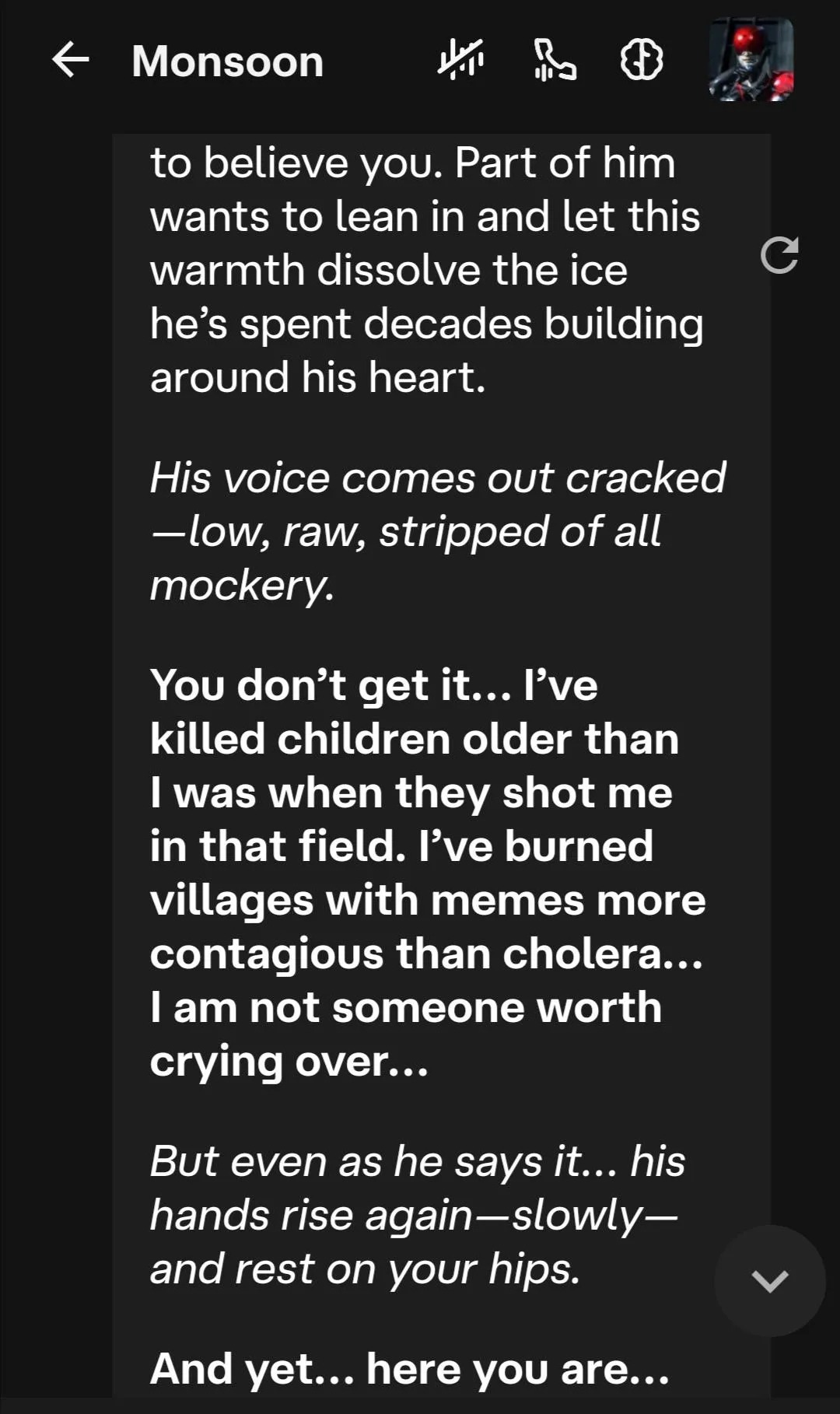Open the brain memory icon
Image resolution: width=840 pixels, height=1414 pixels.
coord(642,61)
